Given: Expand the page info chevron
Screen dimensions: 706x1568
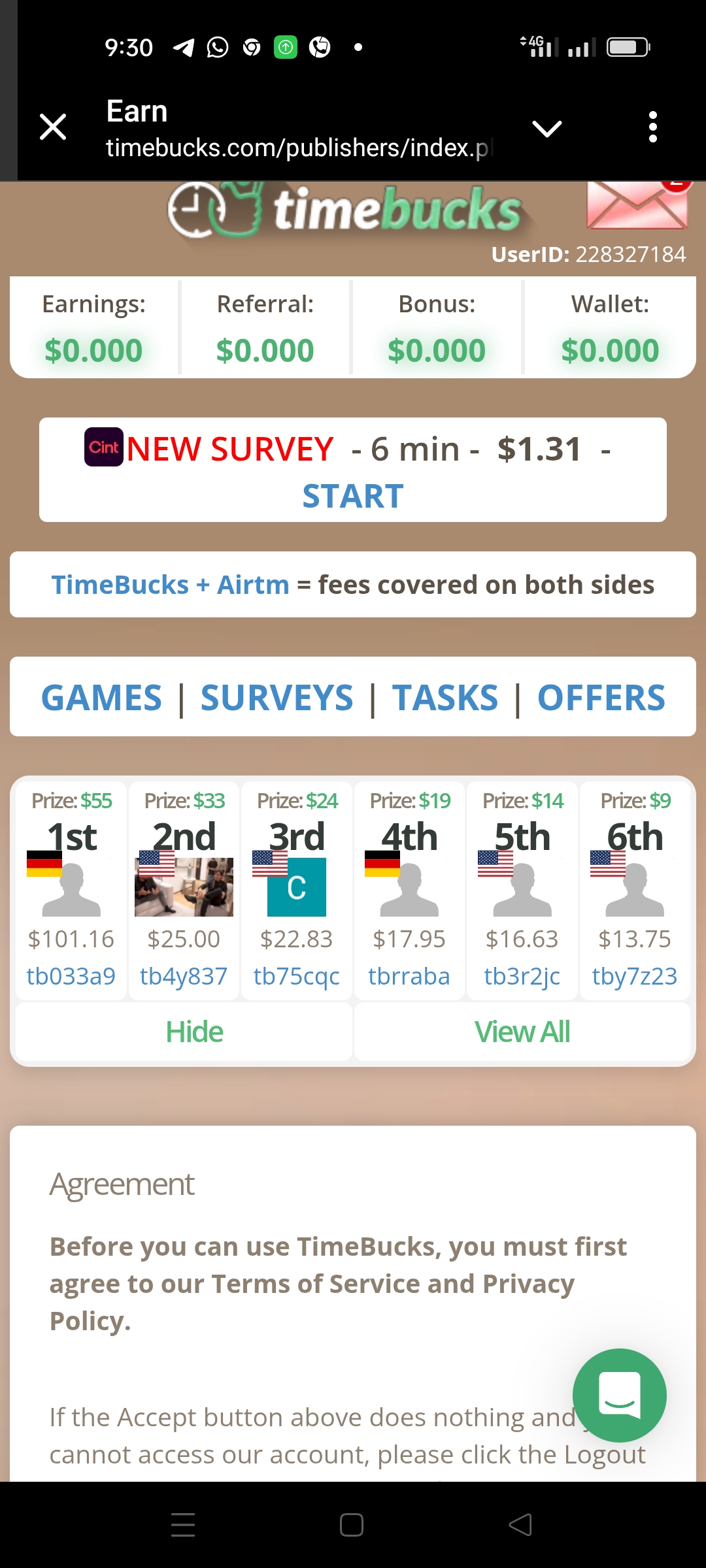Looking at the screenshot, I should [547, 128].
